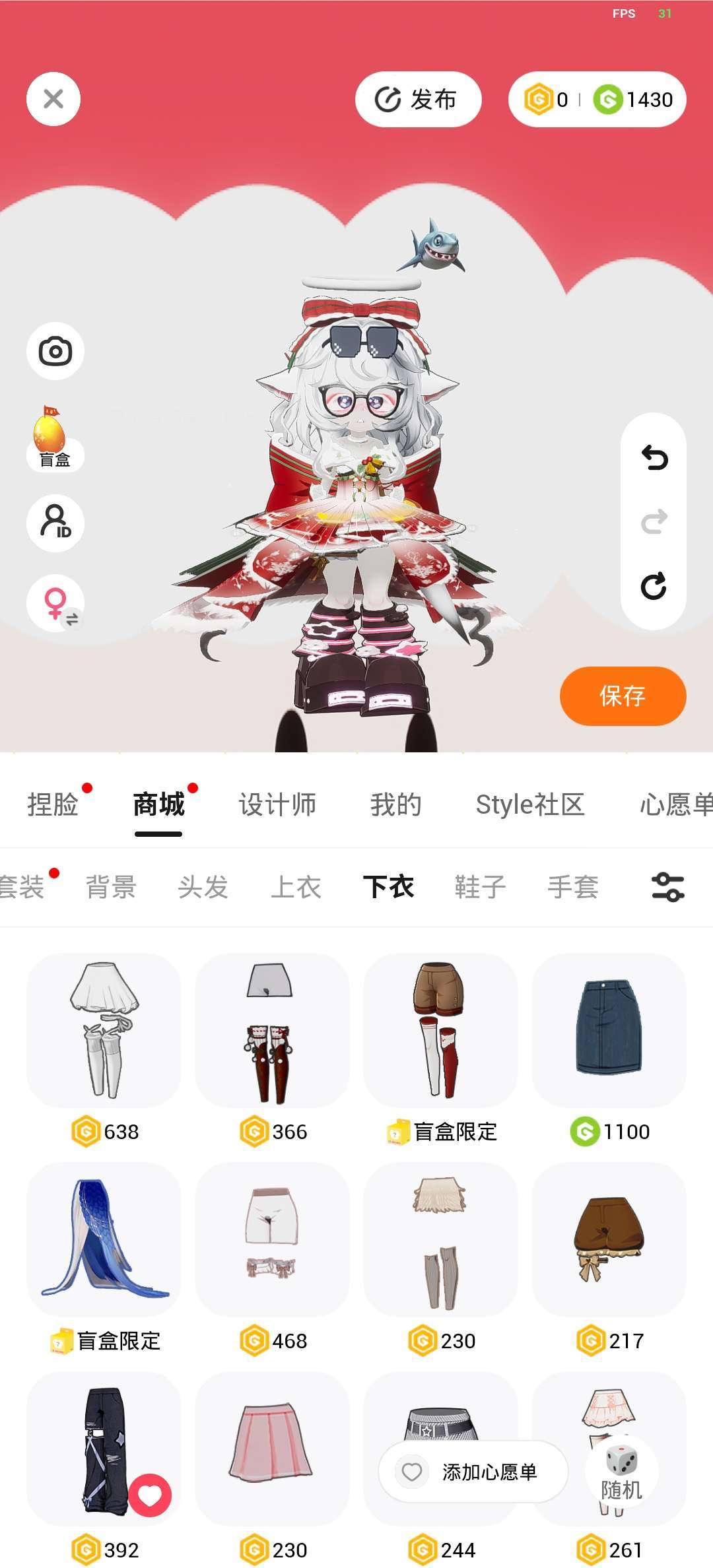Screen dimensions: 713x1568
Task: Switch to the 设计师 tab
Action: 277,804
